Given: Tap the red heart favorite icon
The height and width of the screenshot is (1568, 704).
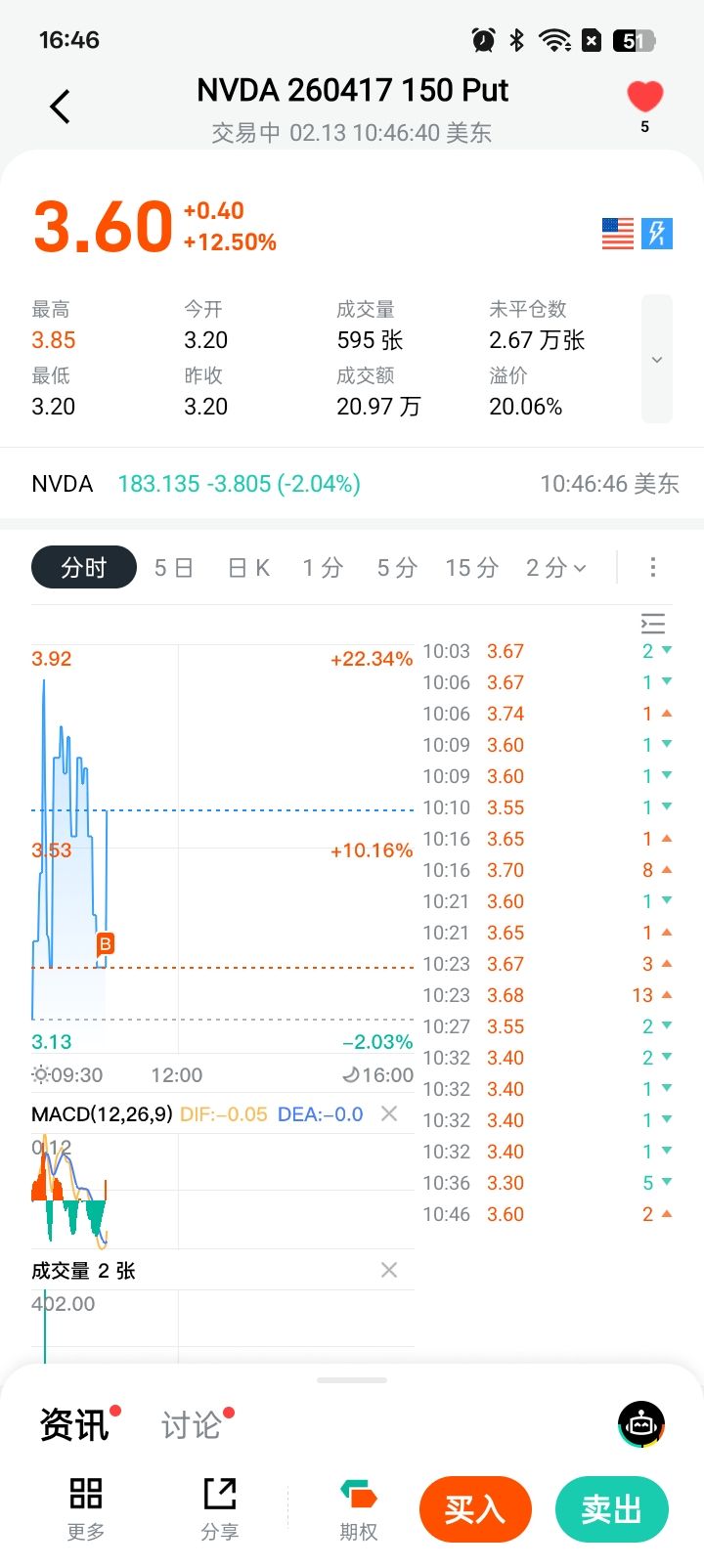Looking at the screenshot, I should 644,97.
